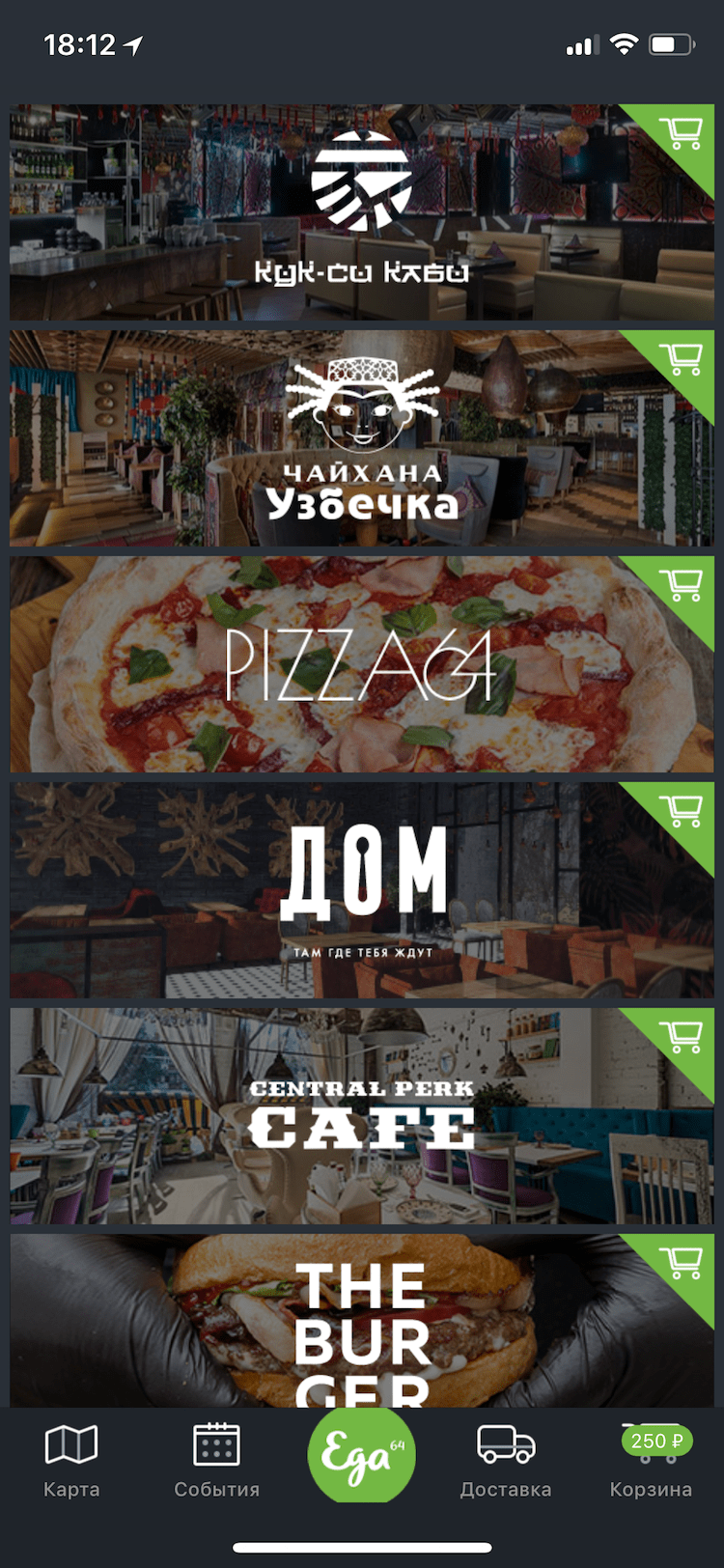Open the Кук-си Каби restaurant card

point(362,212)
